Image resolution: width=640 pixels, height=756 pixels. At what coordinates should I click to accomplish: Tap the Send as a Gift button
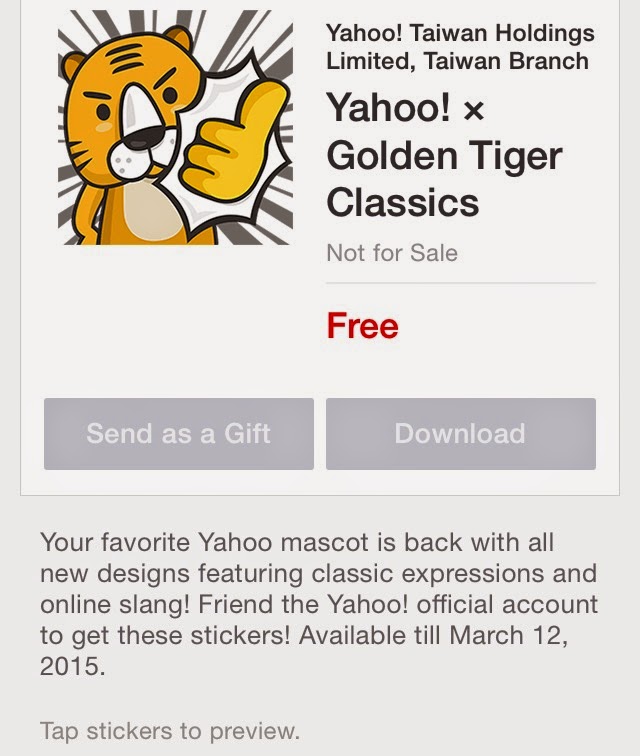click(178, 434)
